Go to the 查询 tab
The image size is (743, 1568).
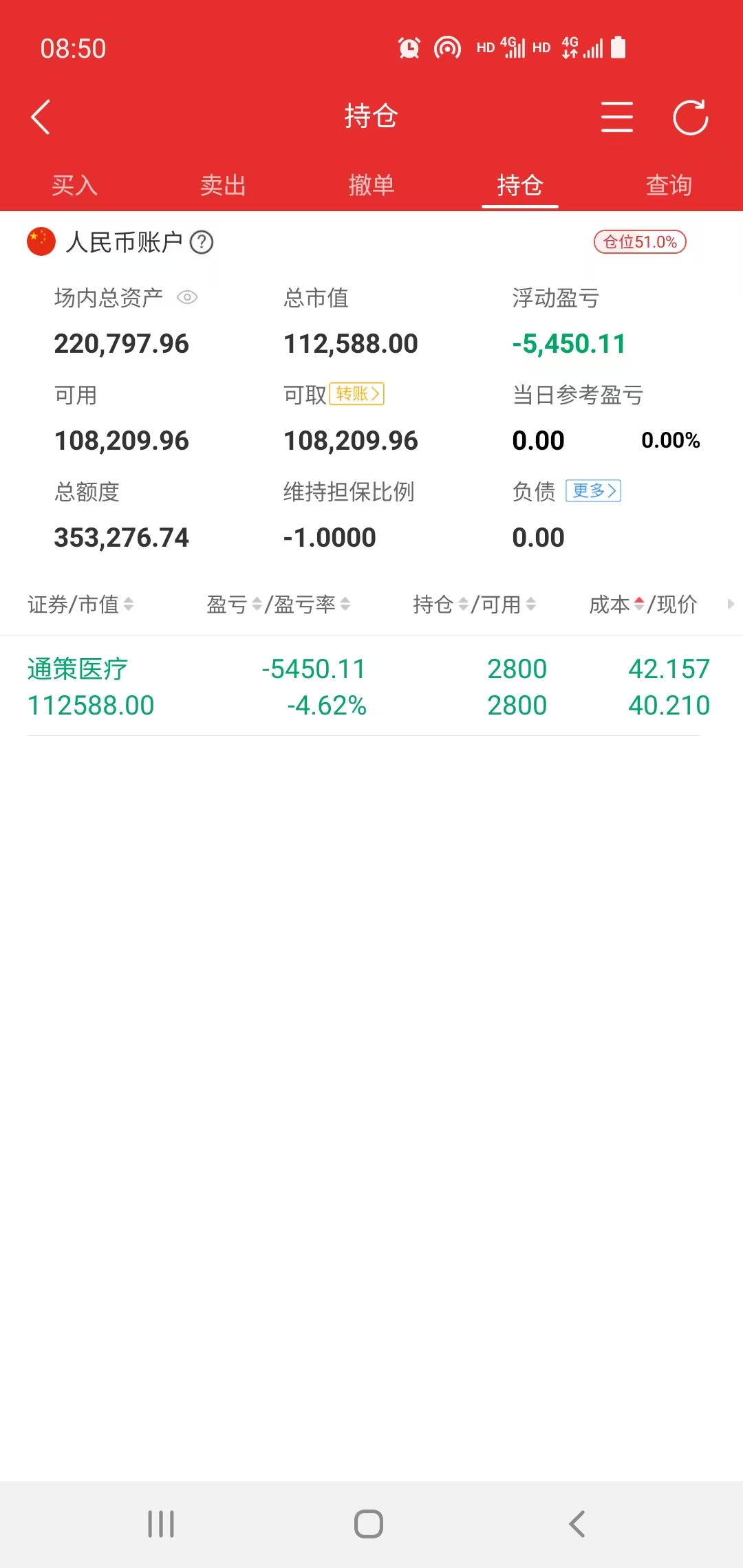[669, 185]
